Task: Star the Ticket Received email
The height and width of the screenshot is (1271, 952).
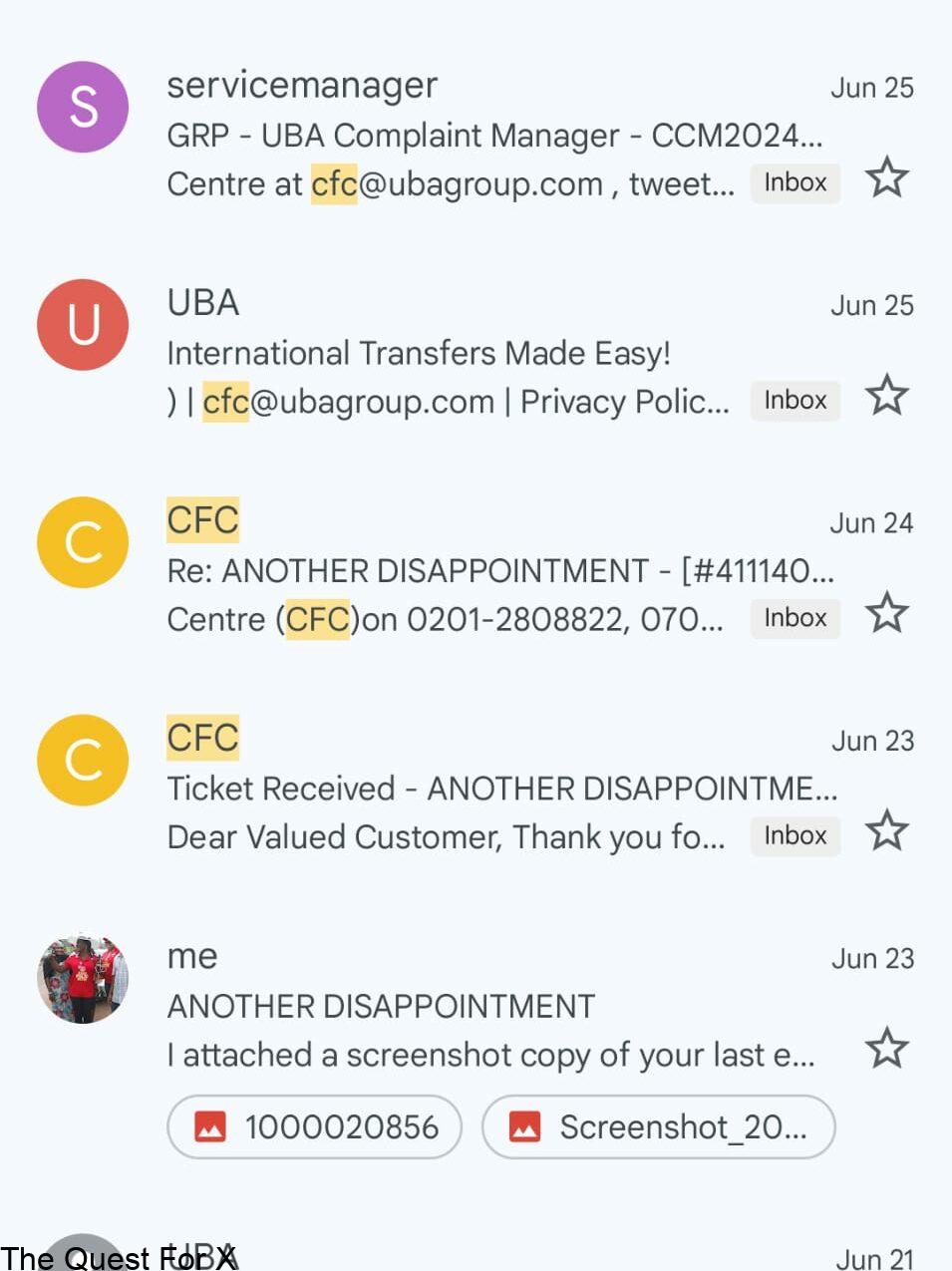Action: [886, 831]
